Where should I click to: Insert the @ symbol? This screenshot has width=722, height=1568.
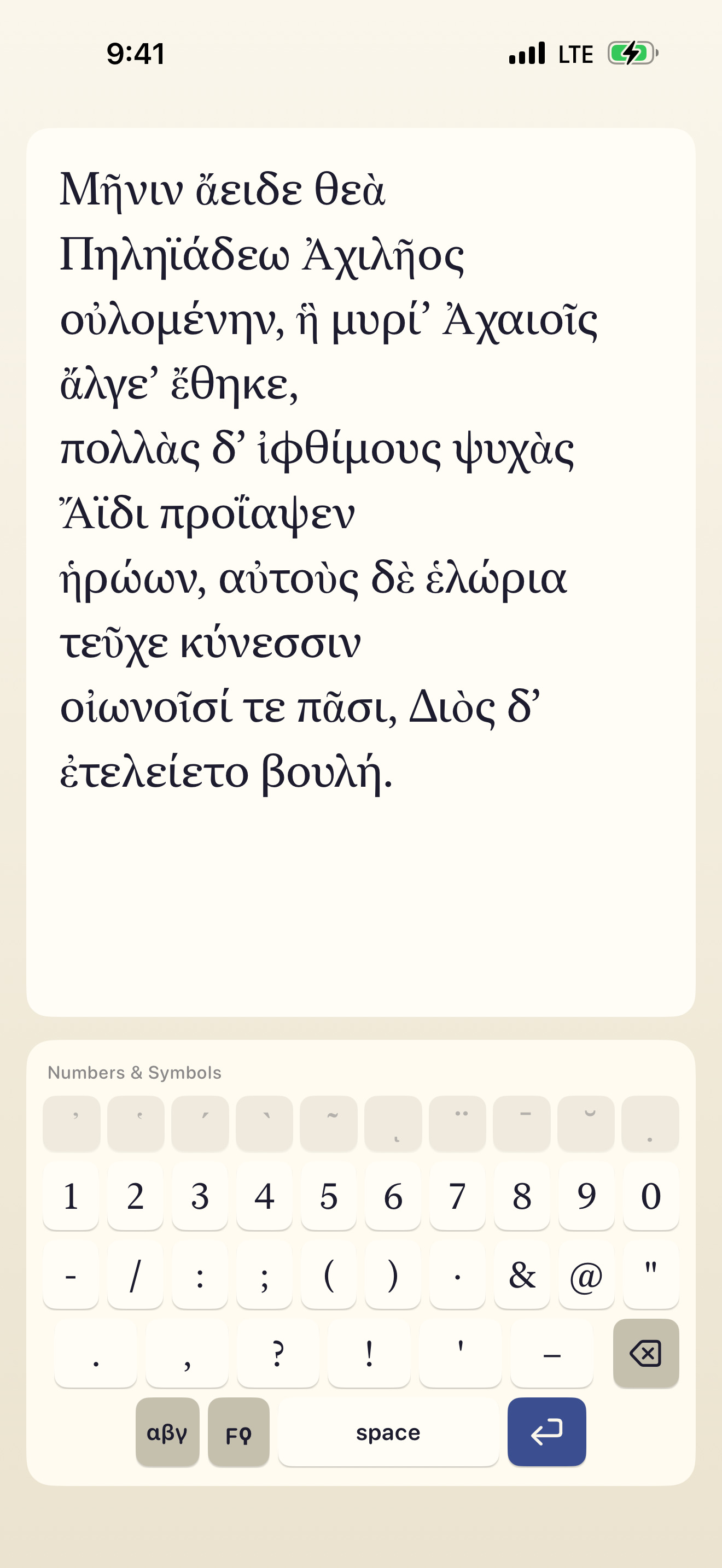coord(586,1275)
